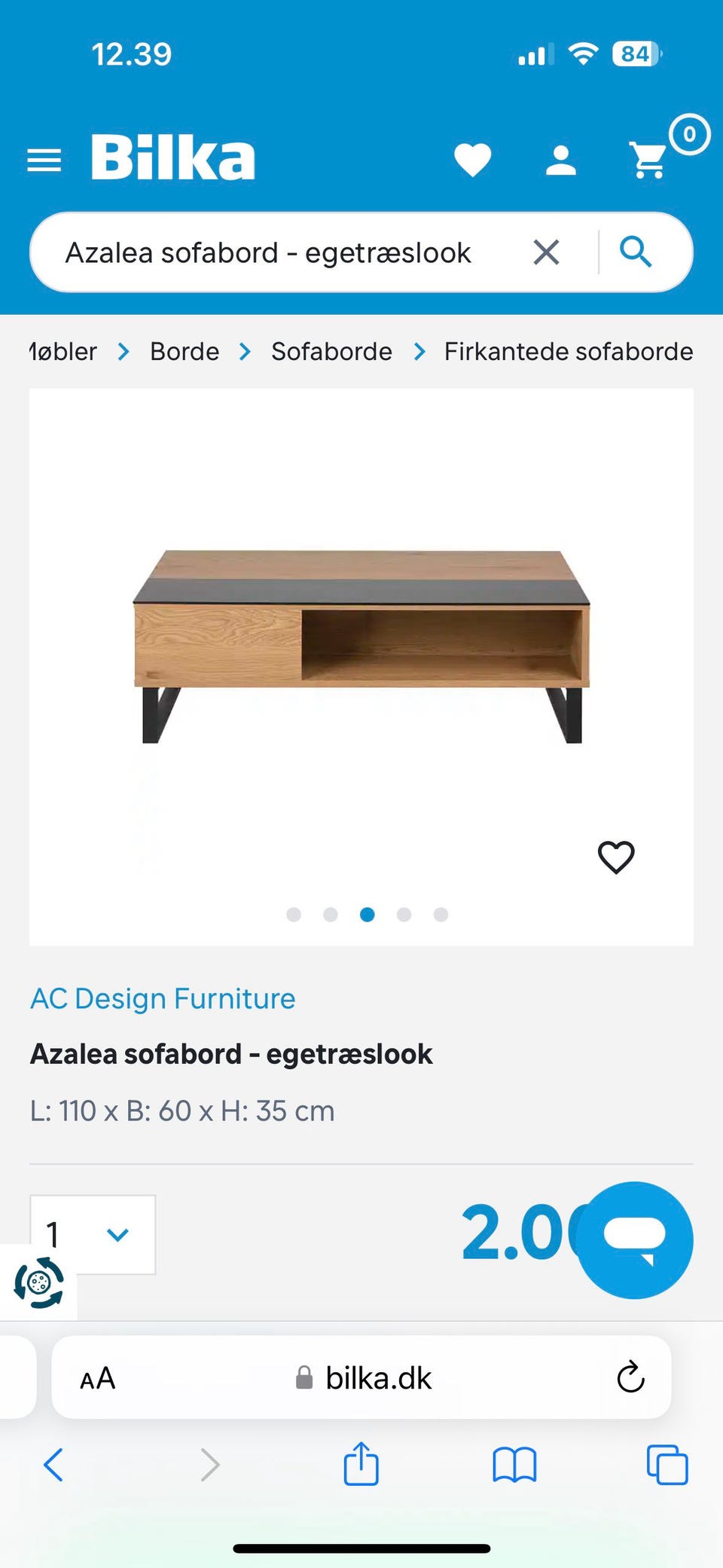The image size is (723, 1568).
Task: Clear the search field with the X
Action: [547, 252]
